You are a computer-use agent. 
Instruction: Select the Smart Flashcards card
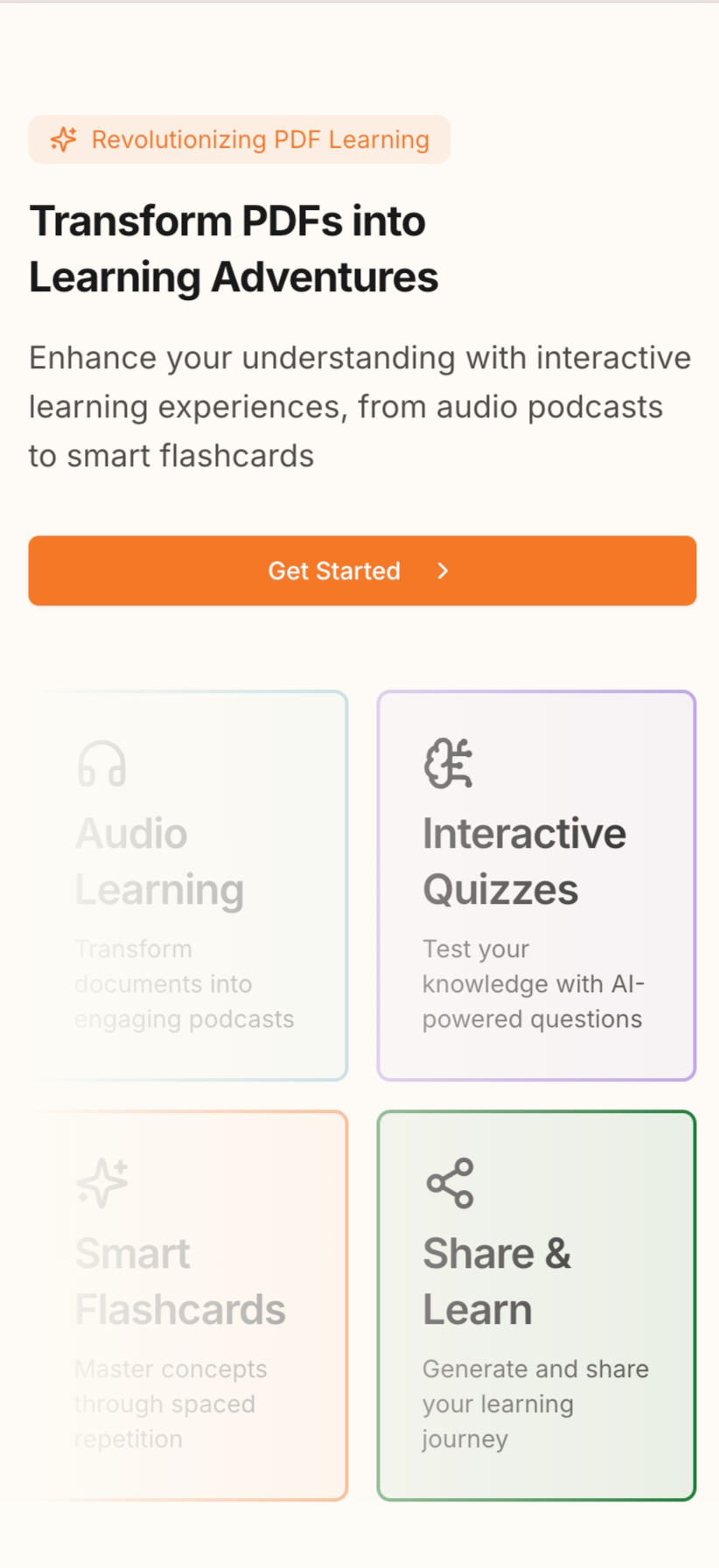pos(187,1305)
